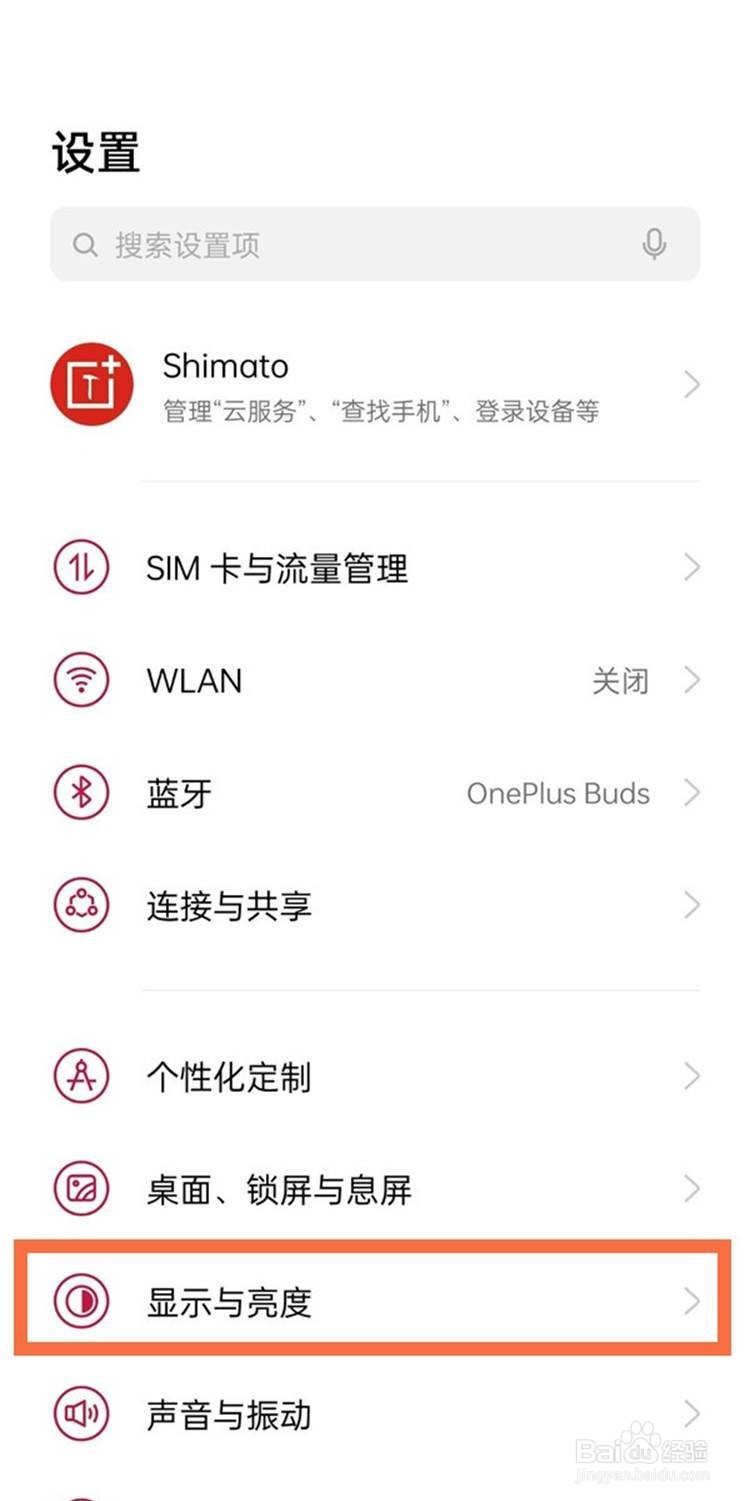Open the Shimato account row
Viewport: 750px width, 1501px height.
[375, 385]
